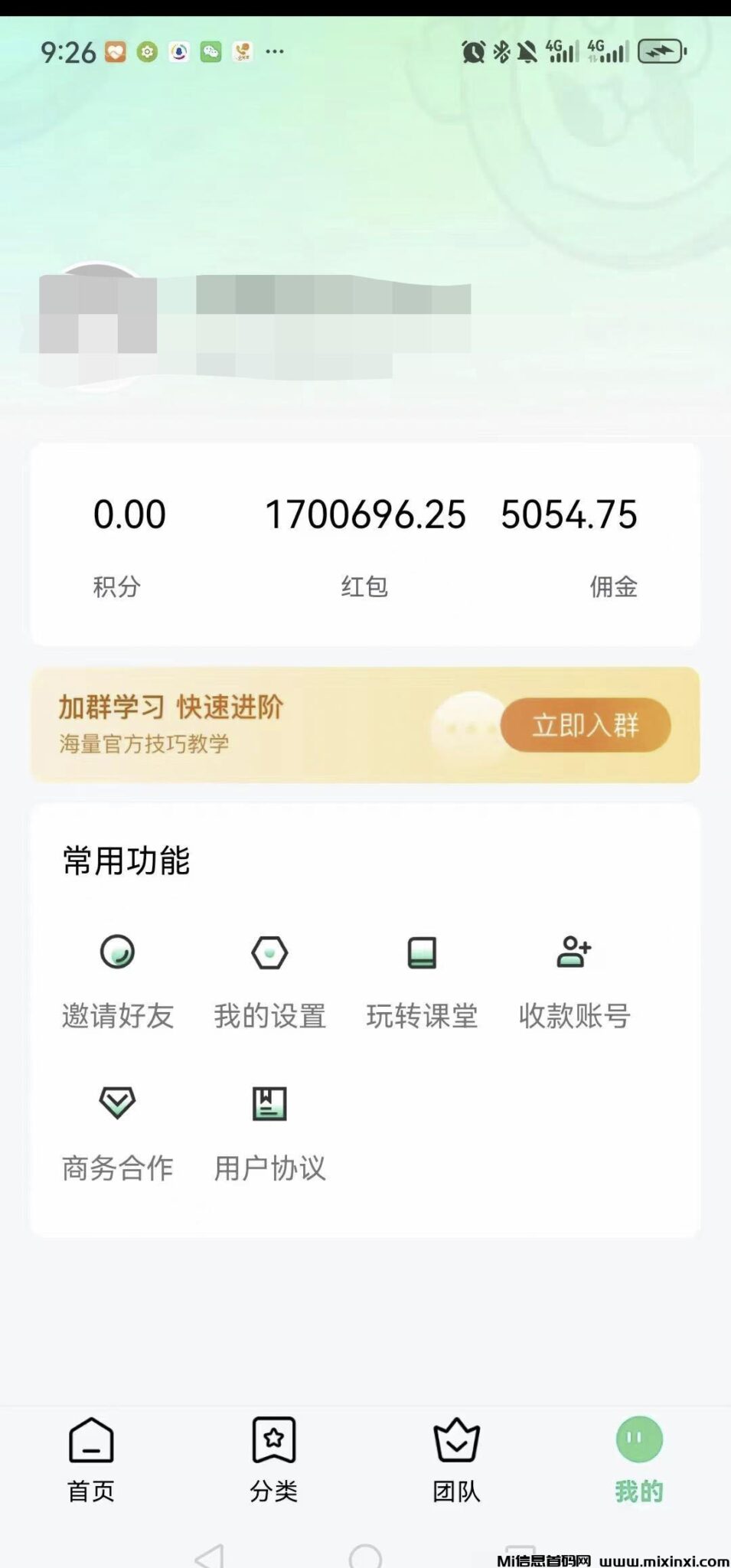Tap the 立即入群 button
The image size is (731, 1568).
point(586,724)
